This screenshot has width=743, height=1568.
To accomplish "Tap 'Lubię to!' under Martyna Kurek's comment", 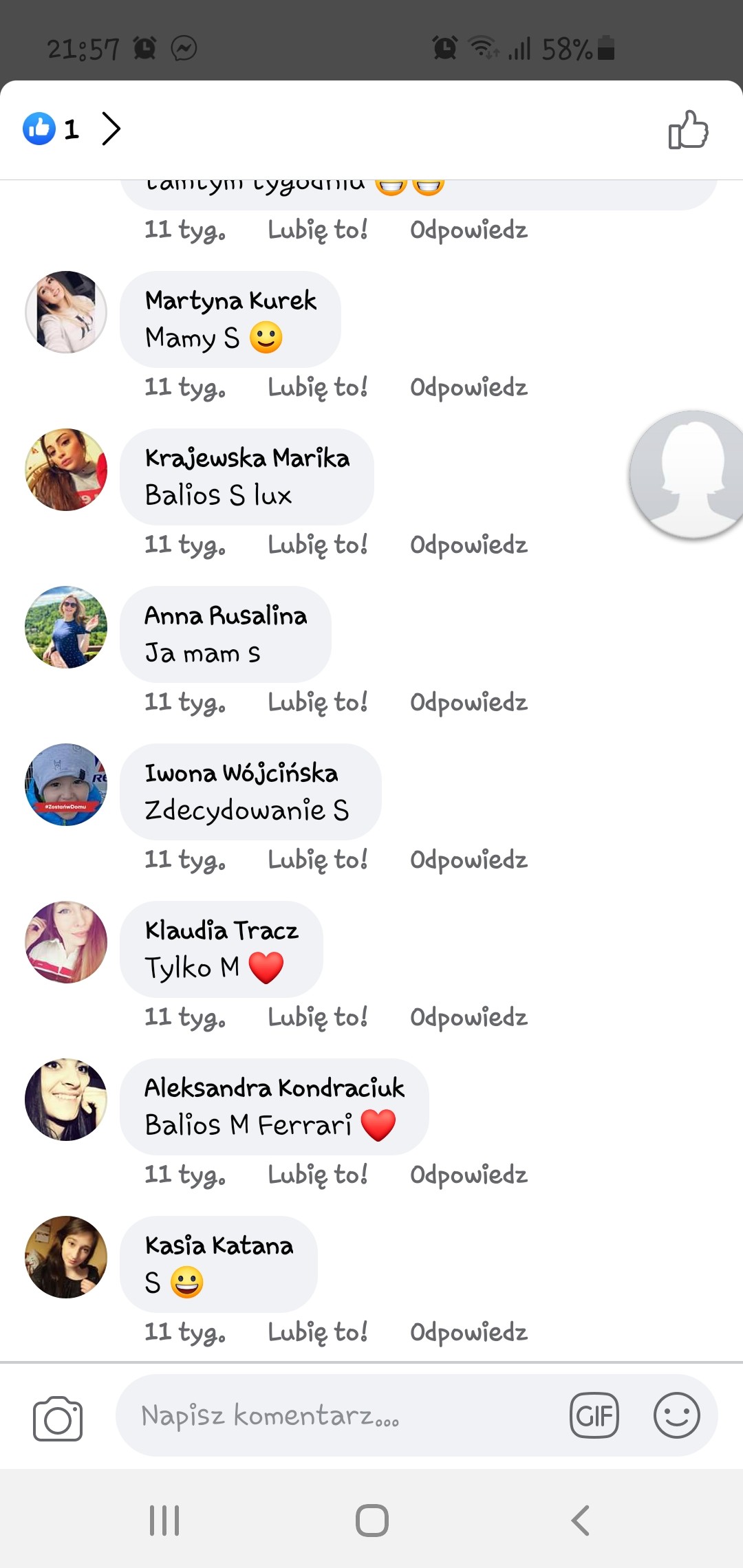I will click(x=317, y=387).
